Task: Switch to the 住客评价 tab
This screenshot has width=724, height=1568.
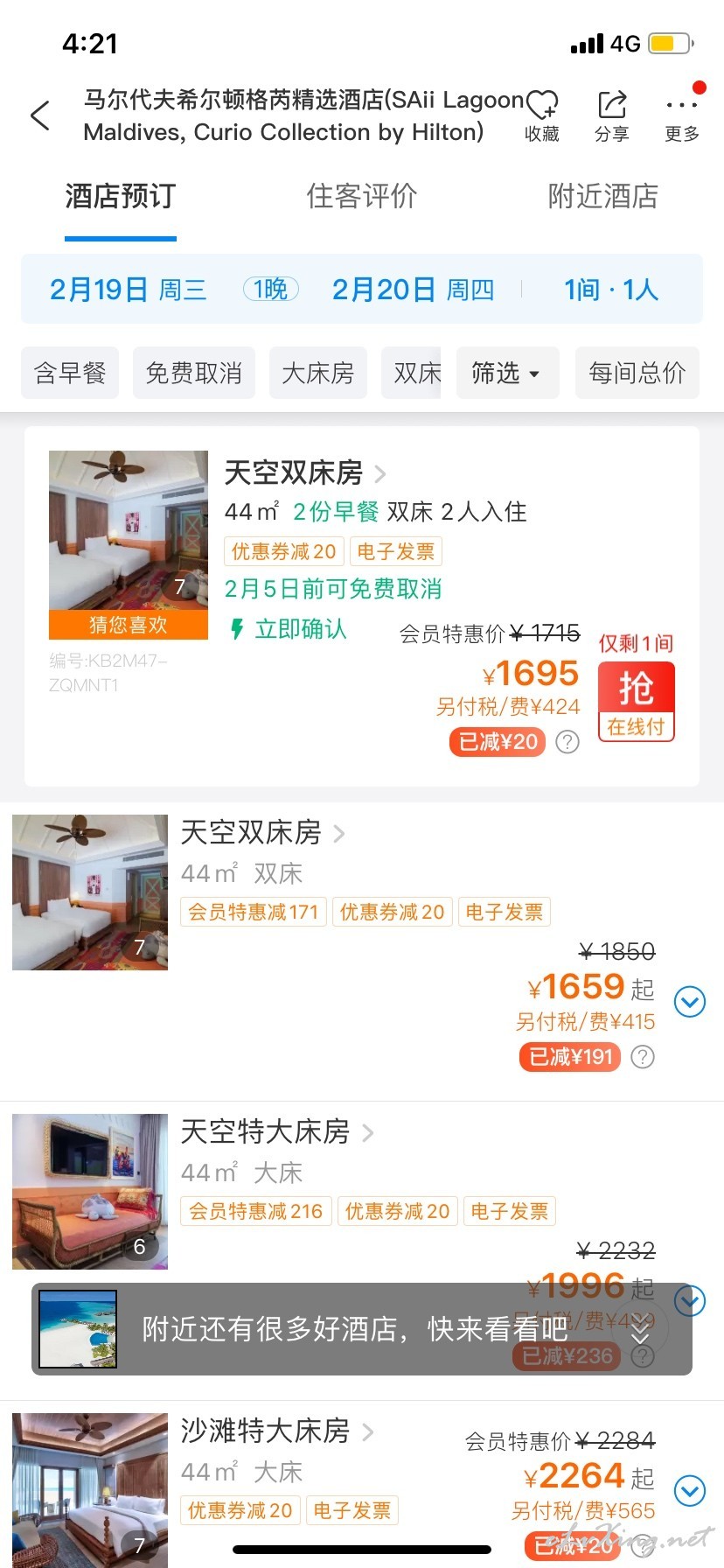Action: click(x=361, y=196)
